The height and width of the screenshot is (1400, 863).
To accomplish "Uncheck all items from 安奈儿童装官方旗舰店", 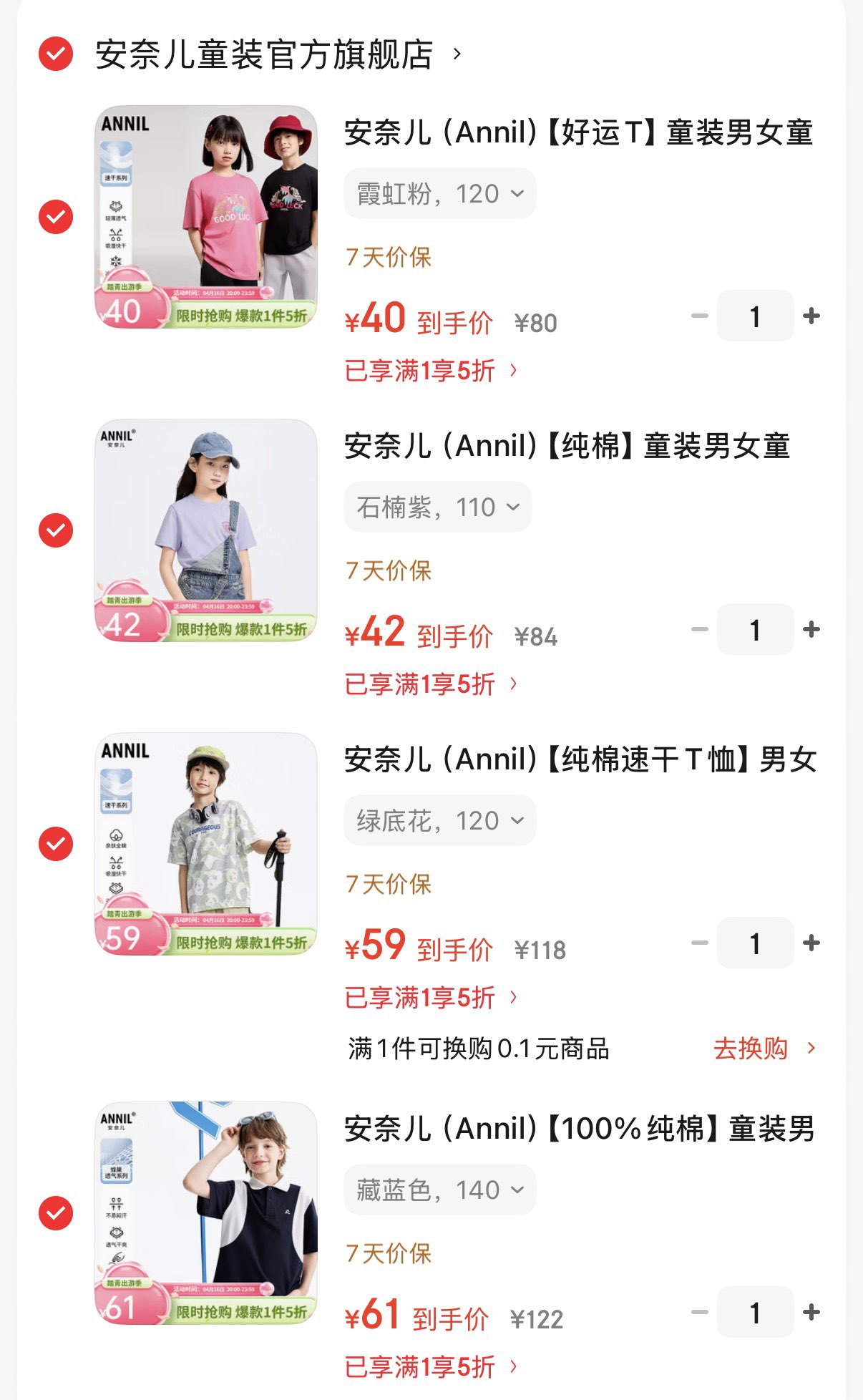I will pos(56,54).
